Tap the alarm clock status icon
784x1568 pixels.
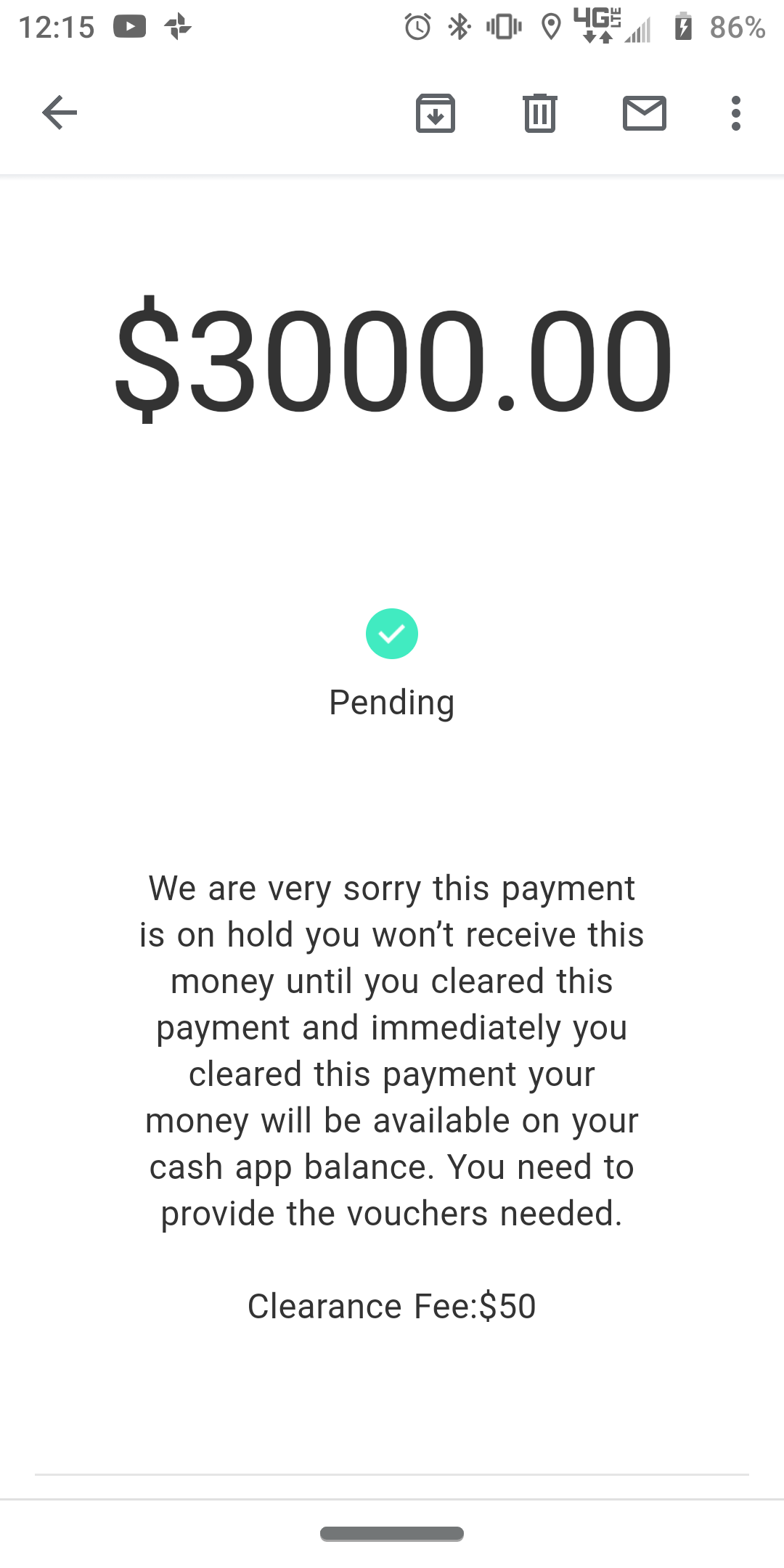(417, 27)
